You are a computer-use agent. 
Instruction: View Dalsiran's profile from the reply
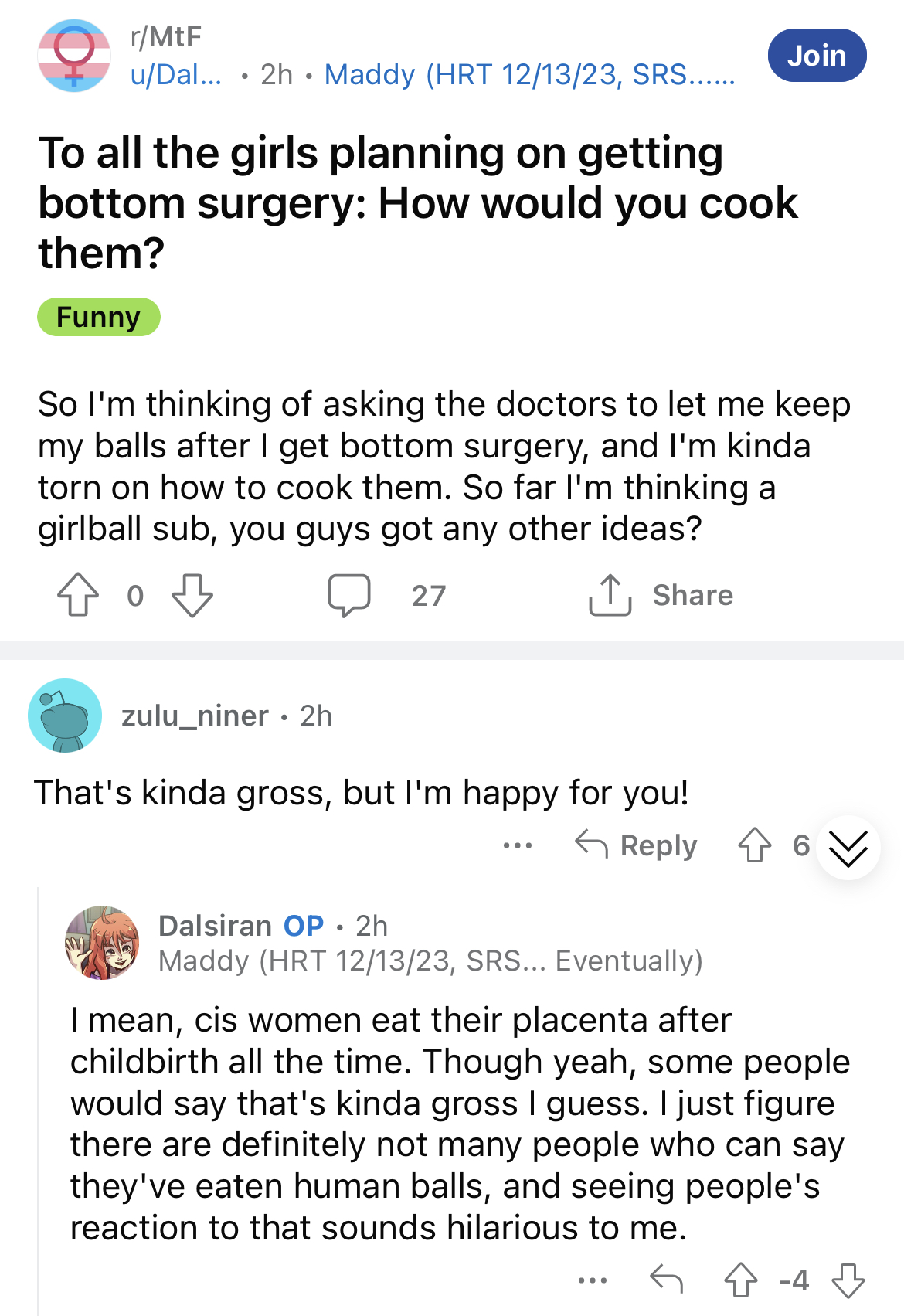pos(102,943)
